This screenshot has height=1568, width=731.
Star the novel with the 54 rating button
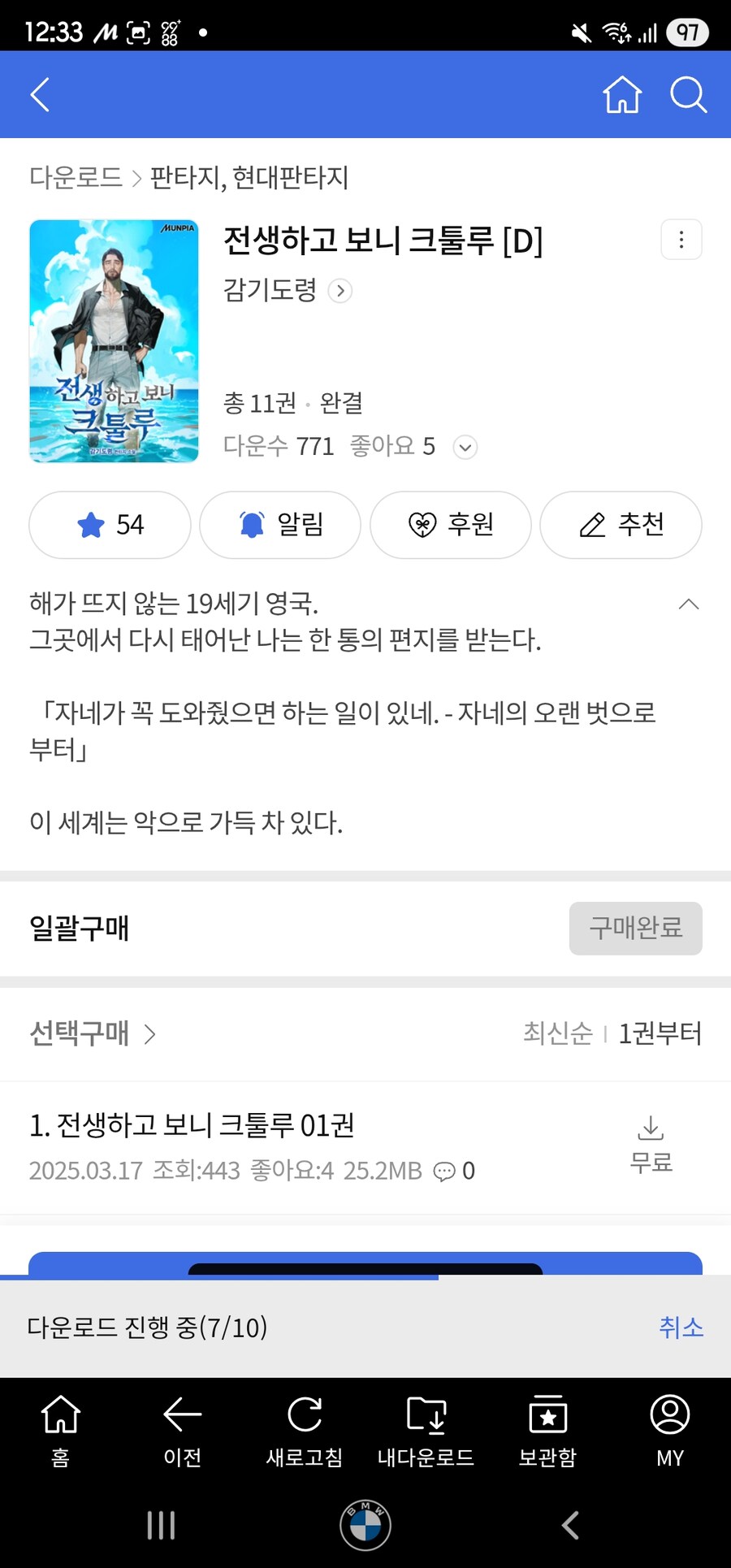click(109, 525)
